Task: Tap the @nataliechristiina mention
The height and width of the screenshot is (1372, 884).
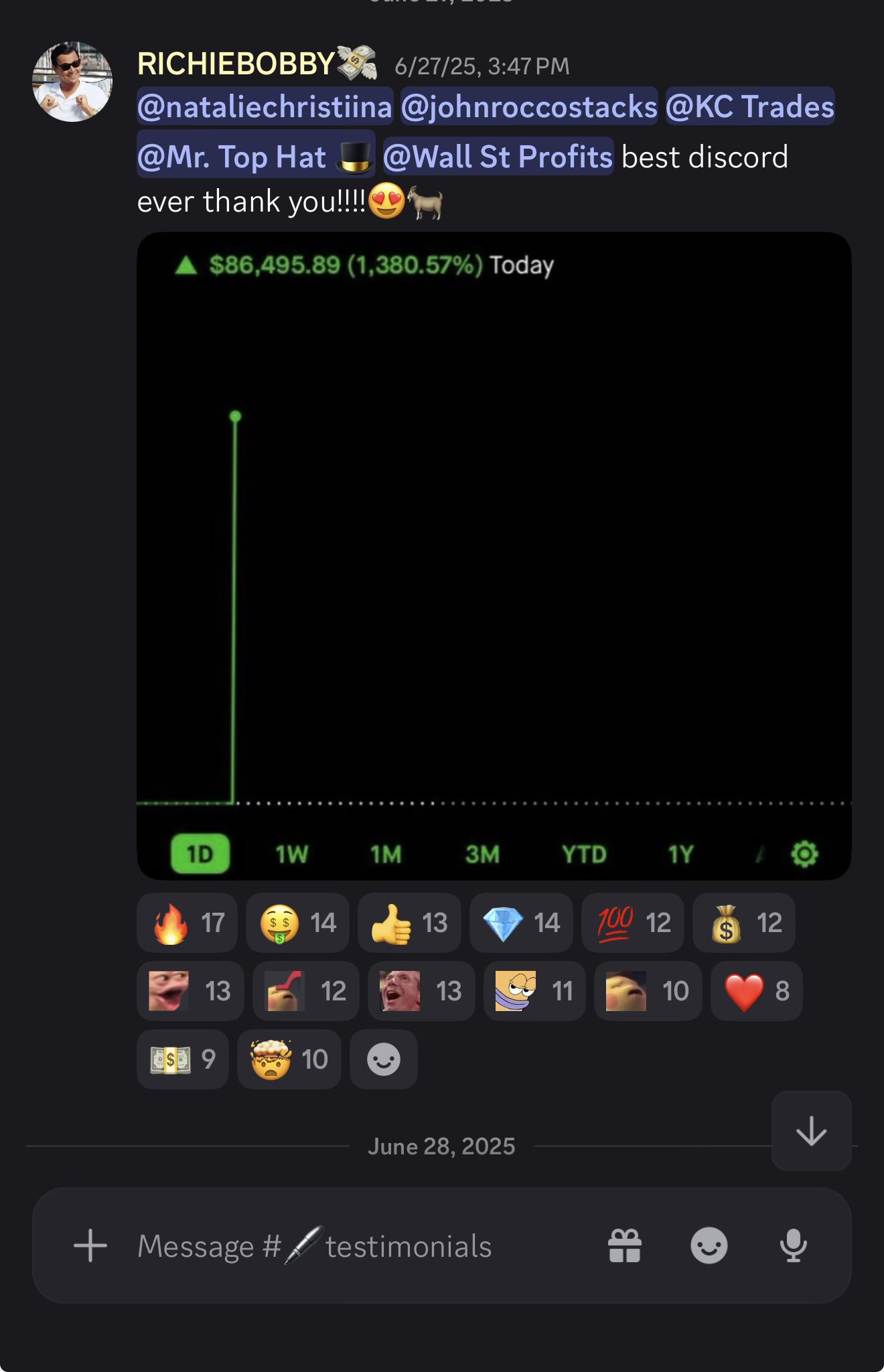Action: [x=265, y=106]
